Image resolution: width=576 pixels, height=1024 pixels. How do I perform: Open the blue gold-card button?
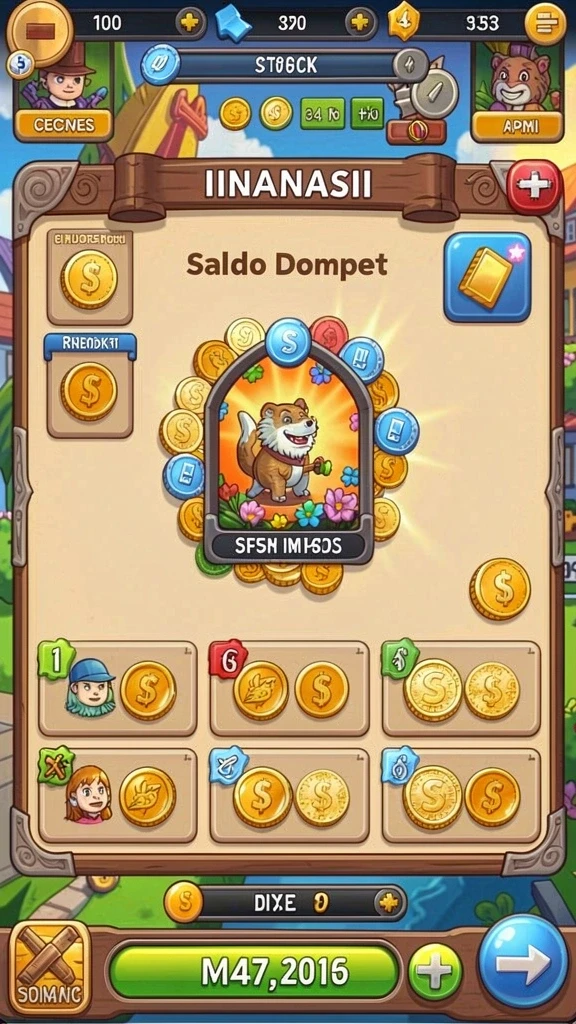click(x=488, y=277)
